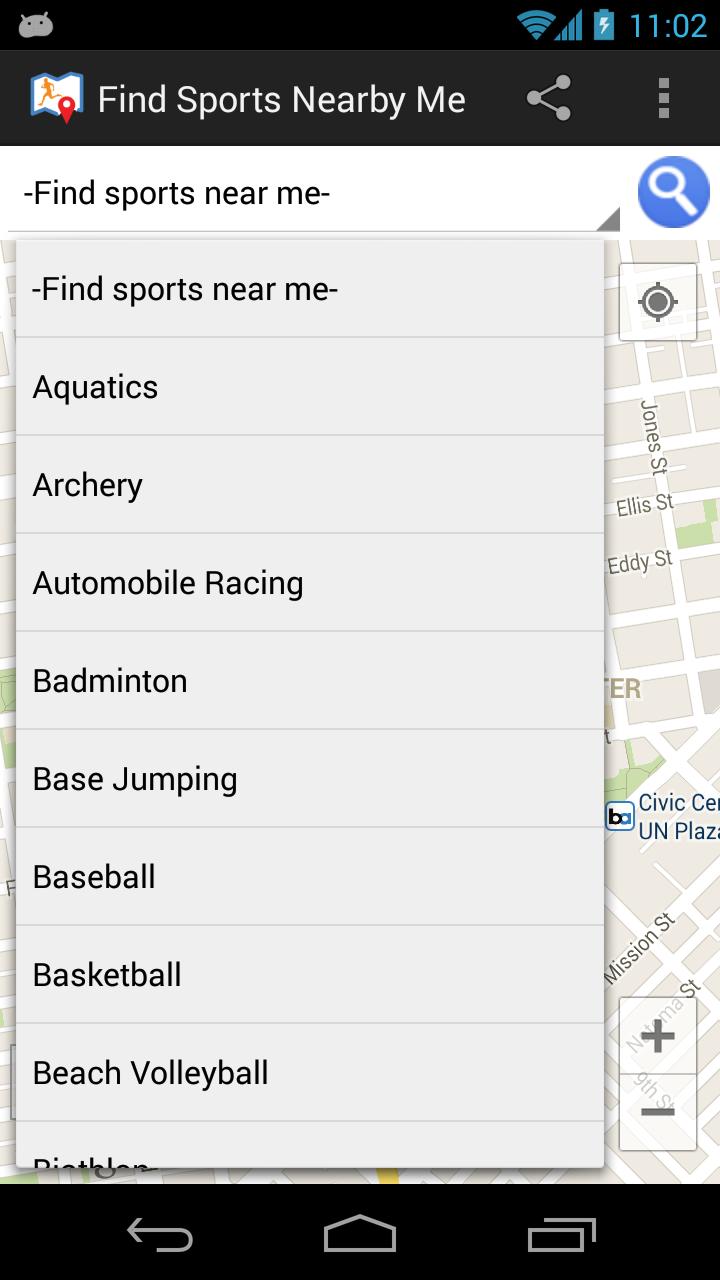Select Beach Volleyball
This screenshot has width=720, height=1280.
pyautogui.click(x=310, y=1073)
